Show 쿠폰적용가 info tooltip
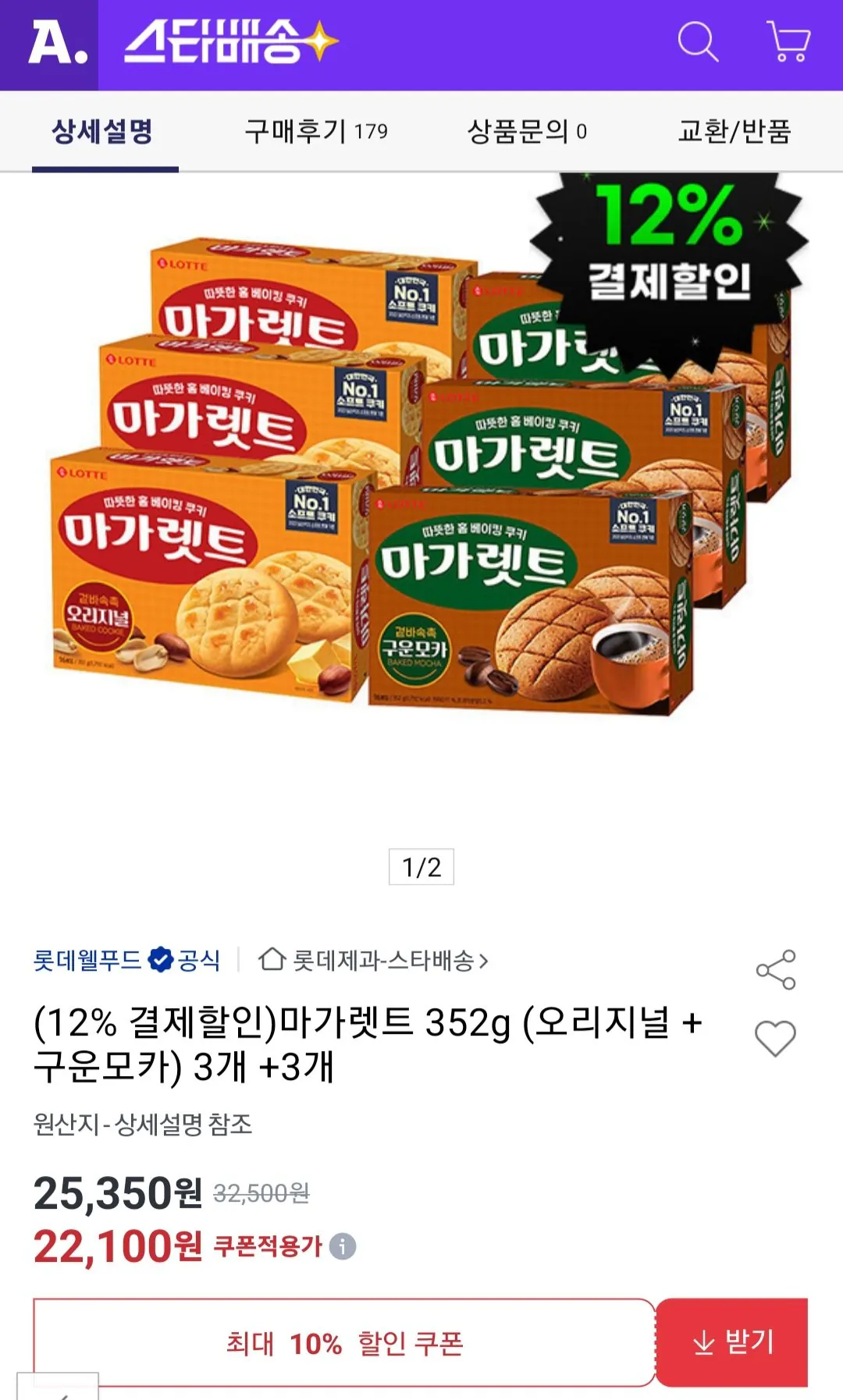The width and height of the screenshot is (843, 1400). (343, 1246)
